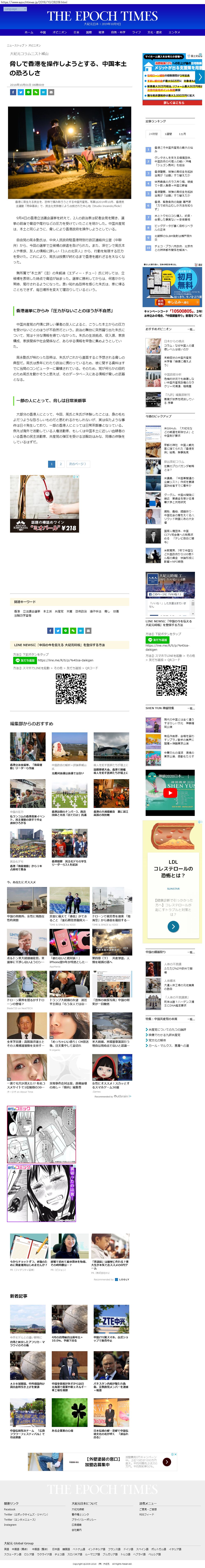The height and width of the screenshot is (1568, 205).
Task: Open the 立法議会選挙 keyword tag
Action: point(32,611)
